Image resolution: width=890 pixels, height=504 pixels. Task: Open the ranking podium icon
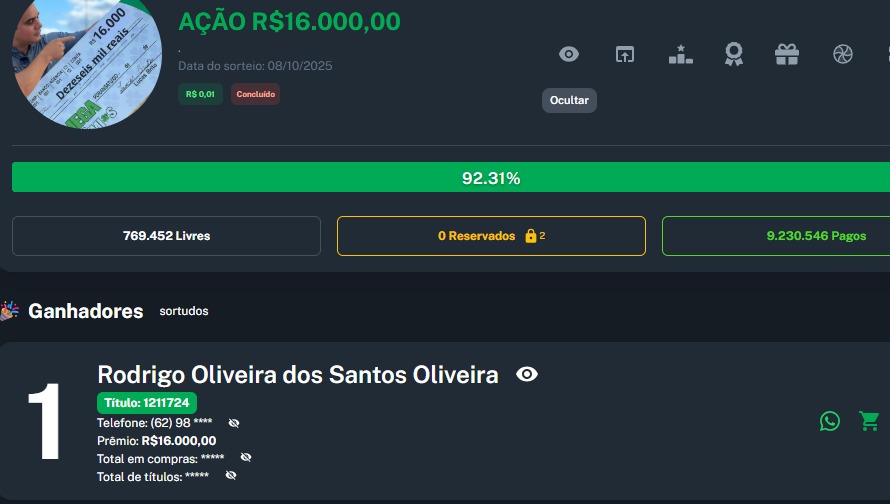pyautogui.click(x=680, y=54)
